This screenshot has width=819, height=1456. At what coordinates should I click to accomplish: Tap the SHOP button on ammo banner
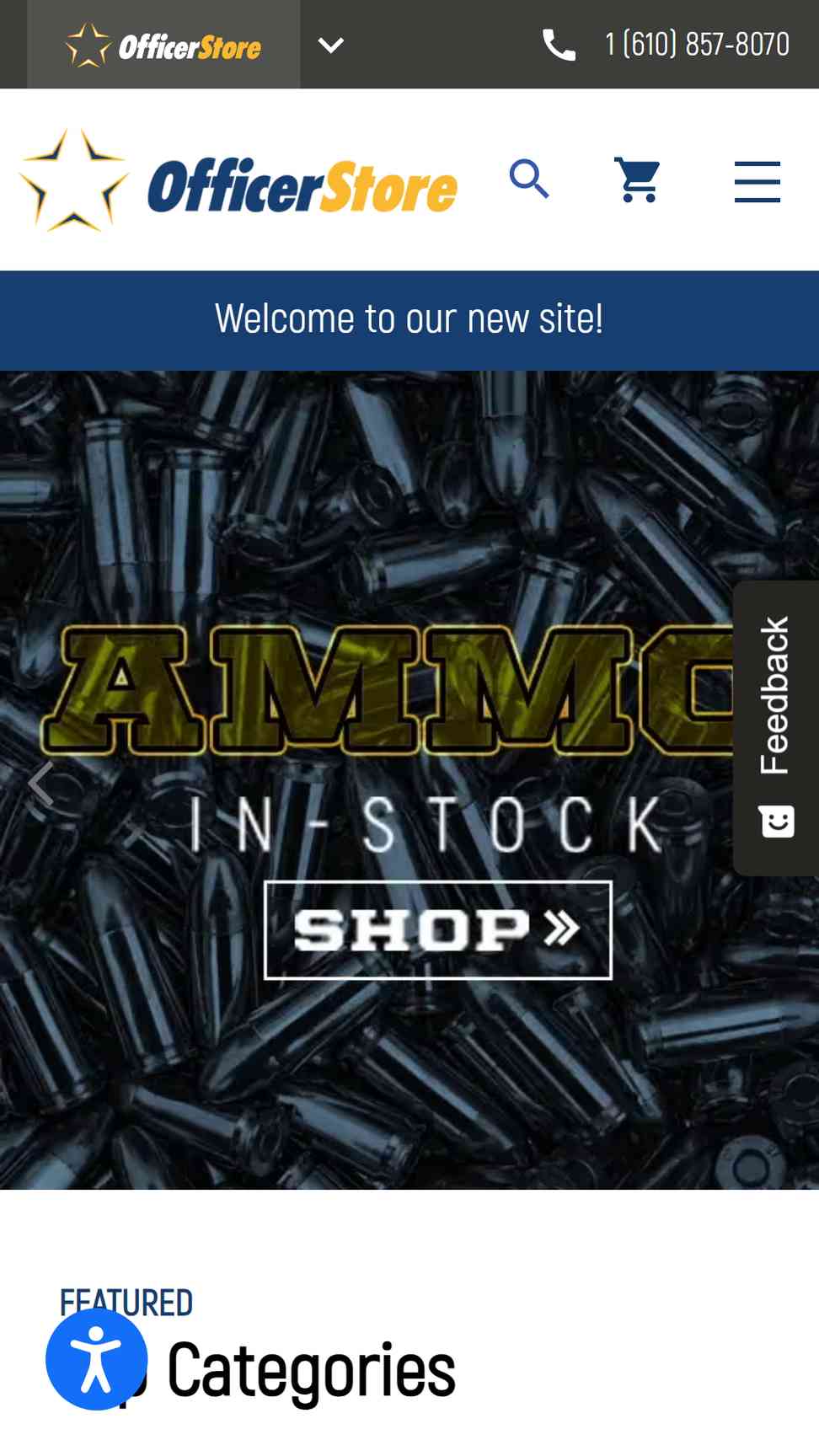pos(438,930)
